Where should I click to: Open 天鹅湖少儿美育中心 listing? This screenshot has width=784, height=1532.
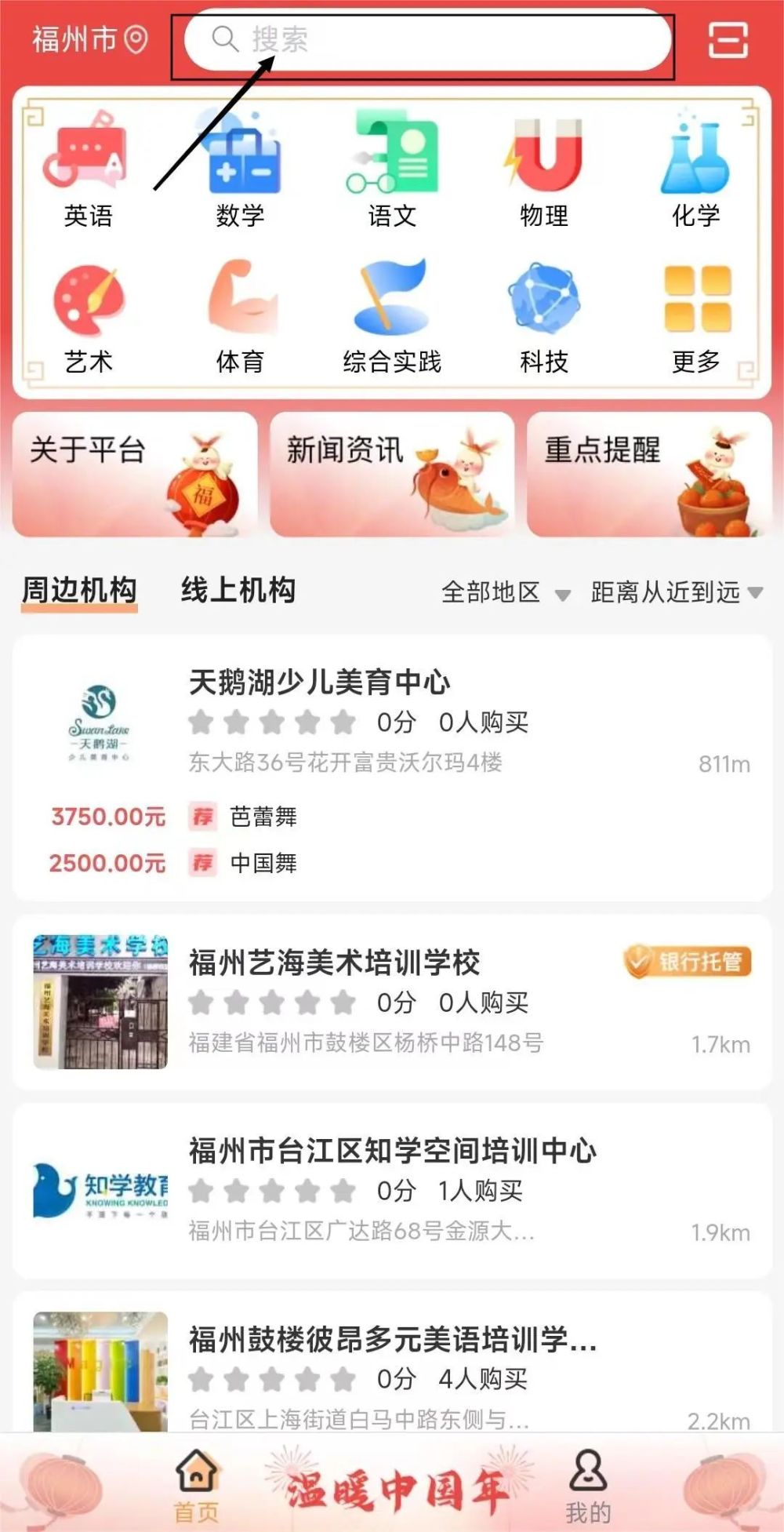(x=319, y=682)
